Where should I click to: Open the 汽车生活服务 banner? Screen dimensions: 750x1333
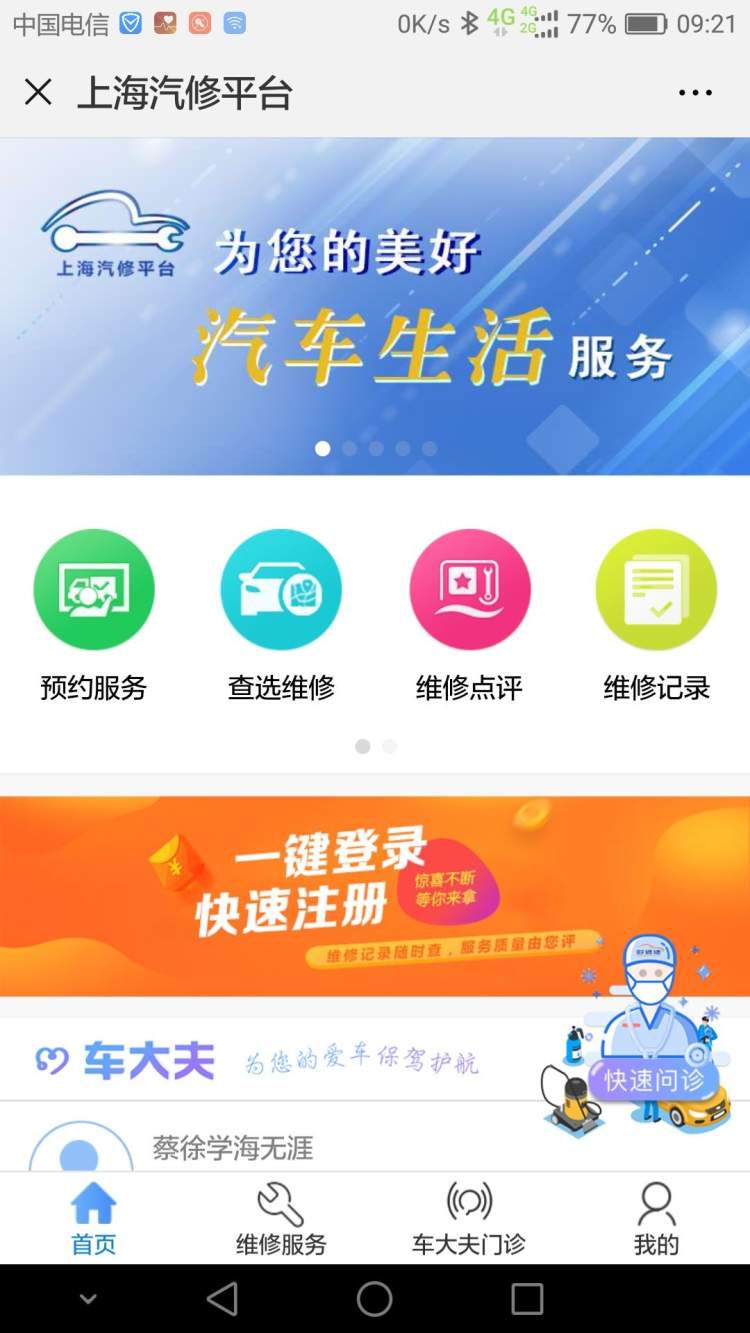375,305
